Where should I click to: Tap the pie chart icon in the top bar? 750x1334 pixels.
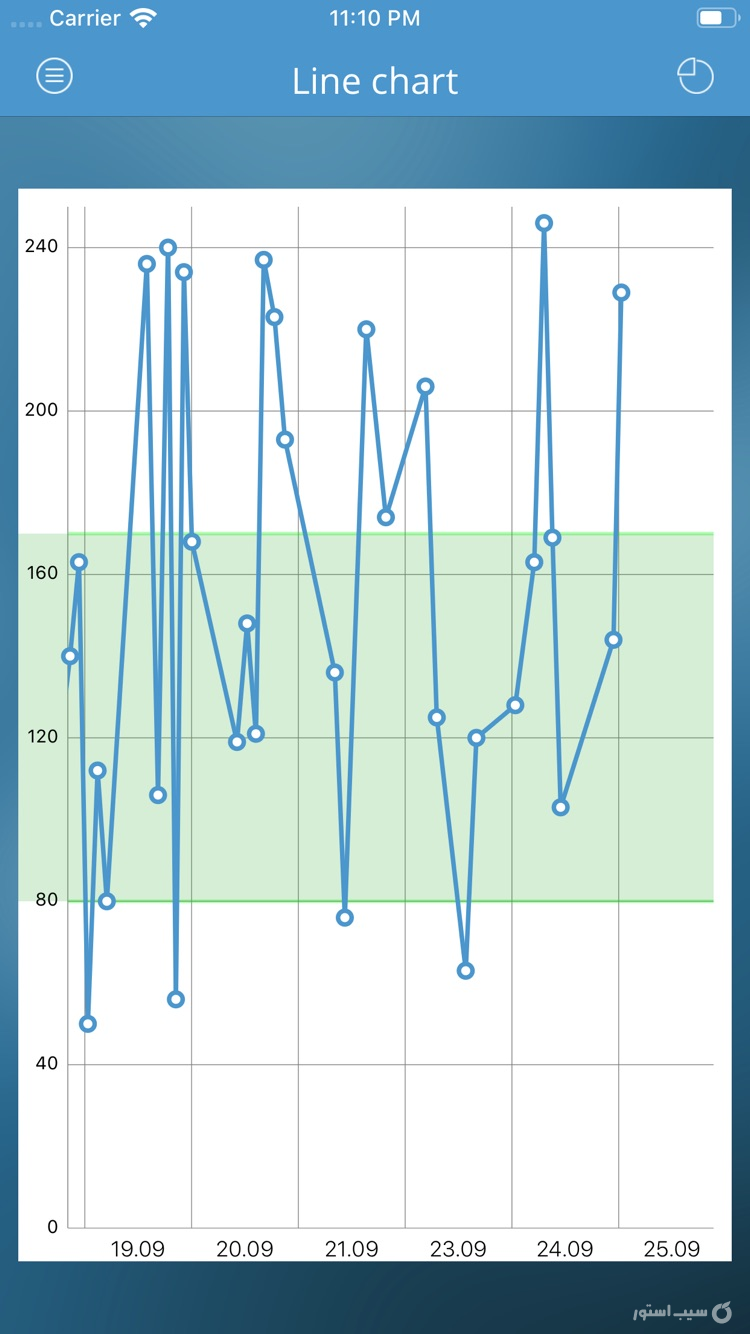[x=695, y=74]
